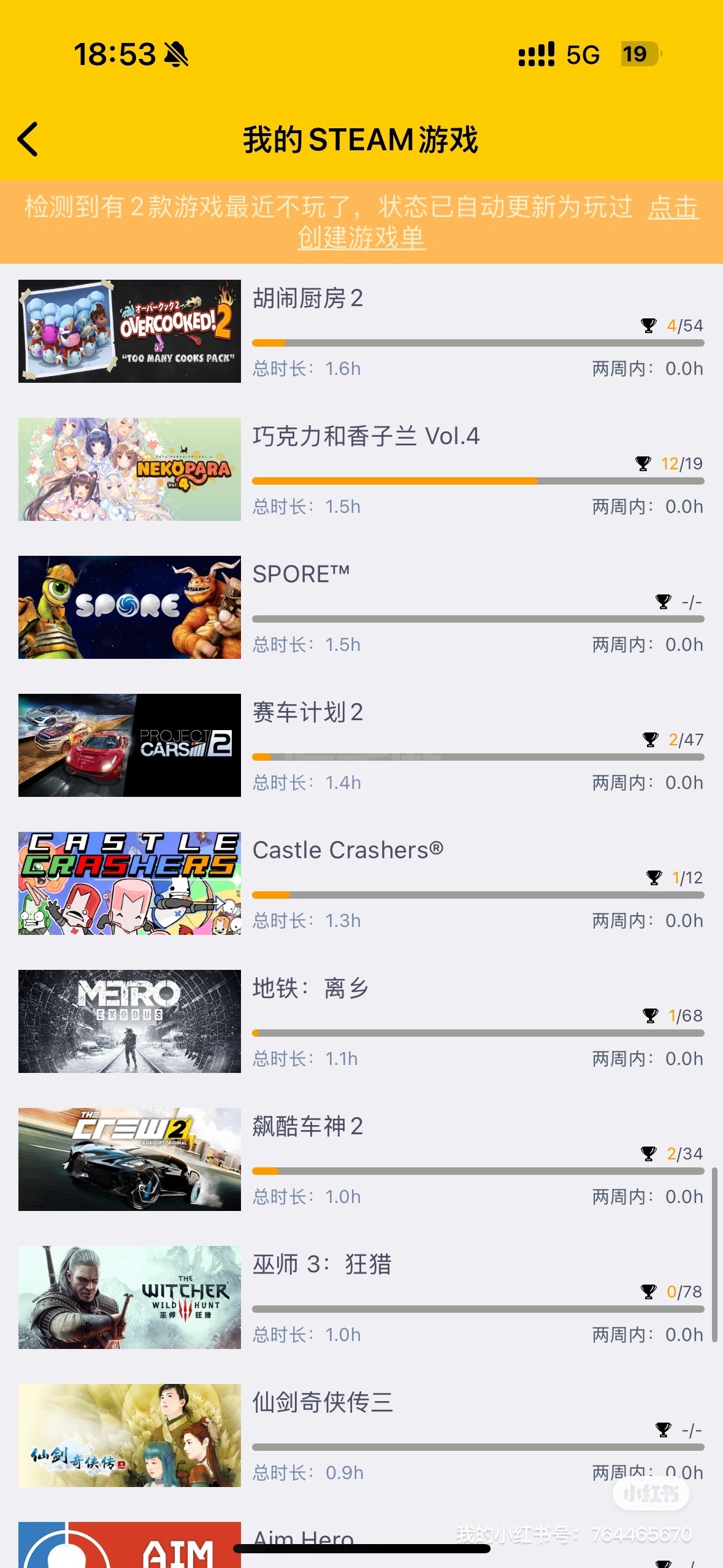Open the 胡闹厨房2 game entry
Screen dimensions: 723x1568
pos(361,331)
